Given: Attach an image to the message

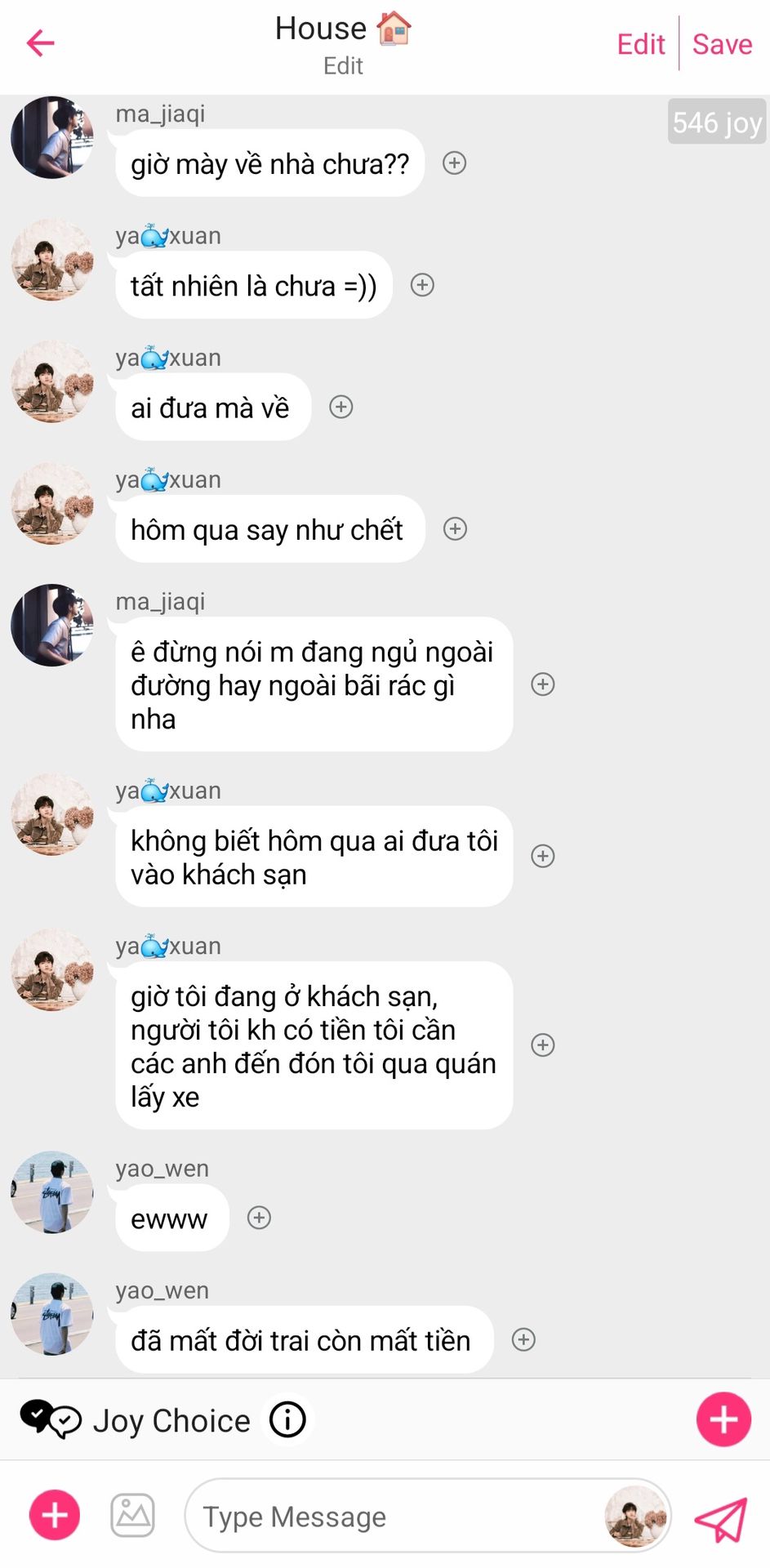Looking at the screenshot, I should (x=132, y=1515).
